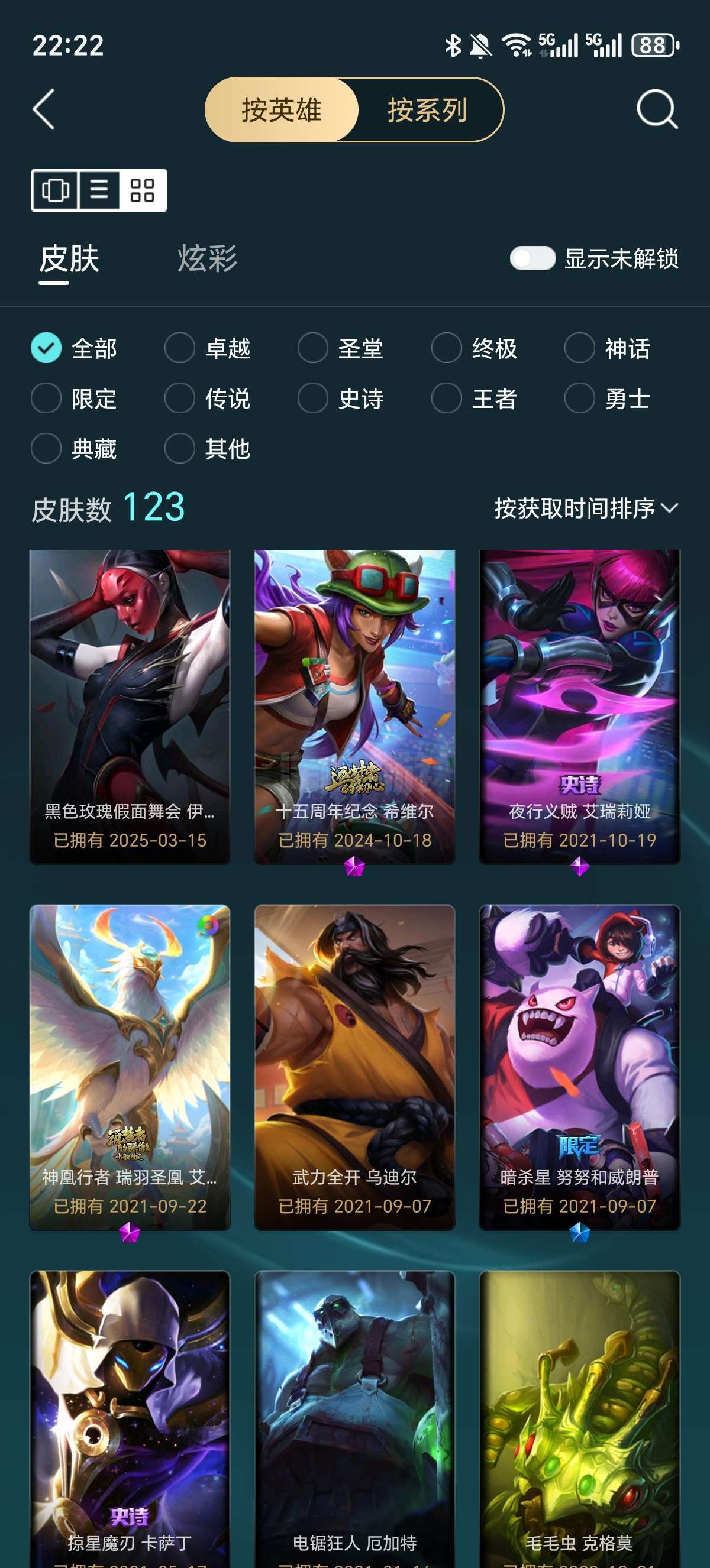Image resolution: width=710 pixels, height=1568 pixels.
Task: Switch to carousel card view layout
Action: click(56, 190)
